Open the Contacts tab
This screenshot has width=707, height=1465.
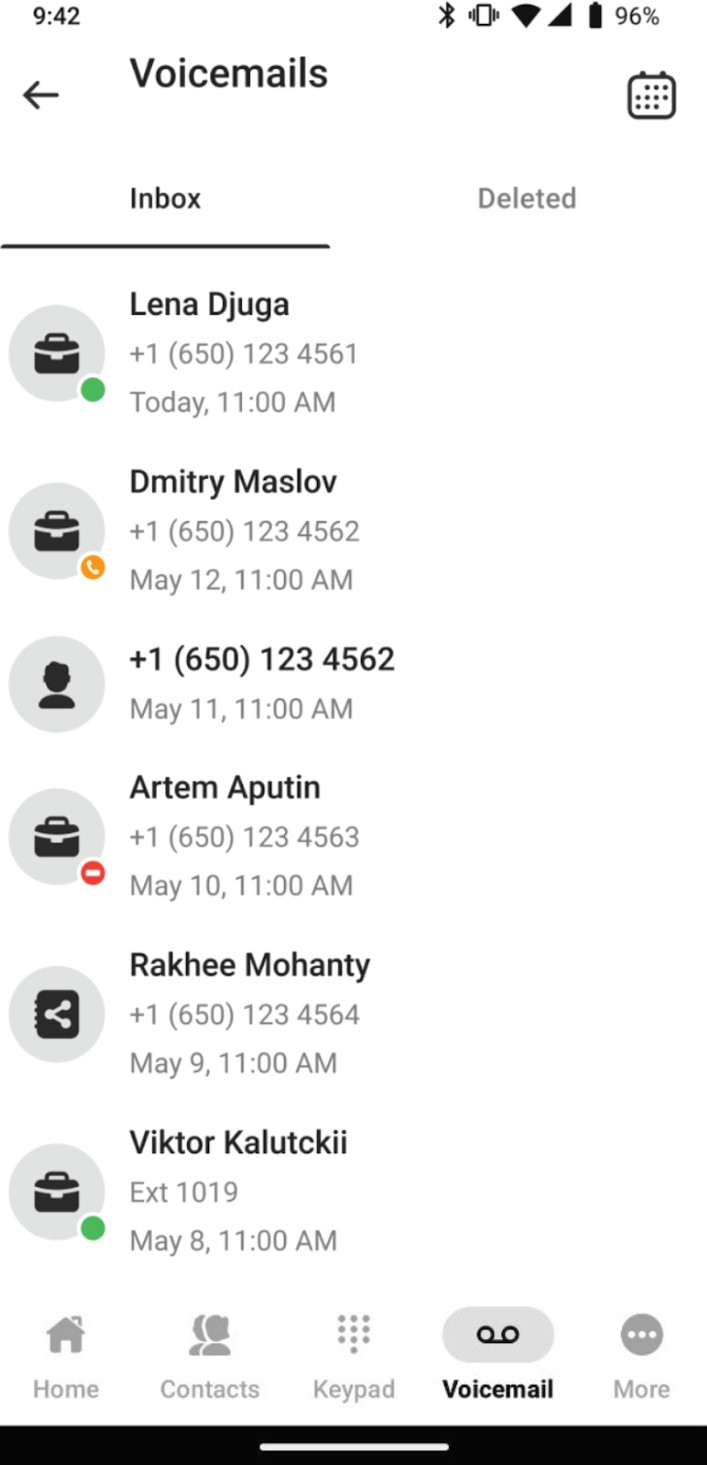click(210, 1355)
